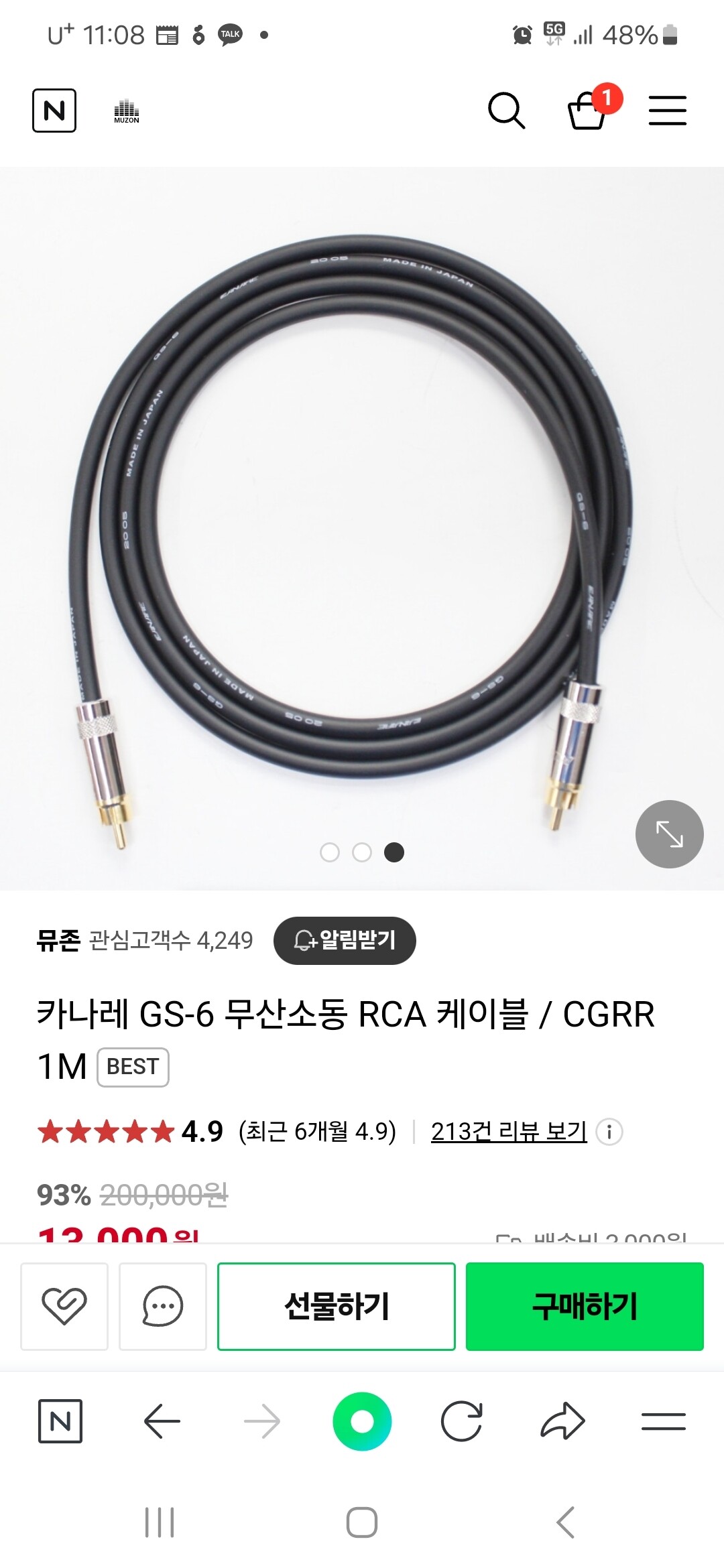Reload the page

[462, 1421]
